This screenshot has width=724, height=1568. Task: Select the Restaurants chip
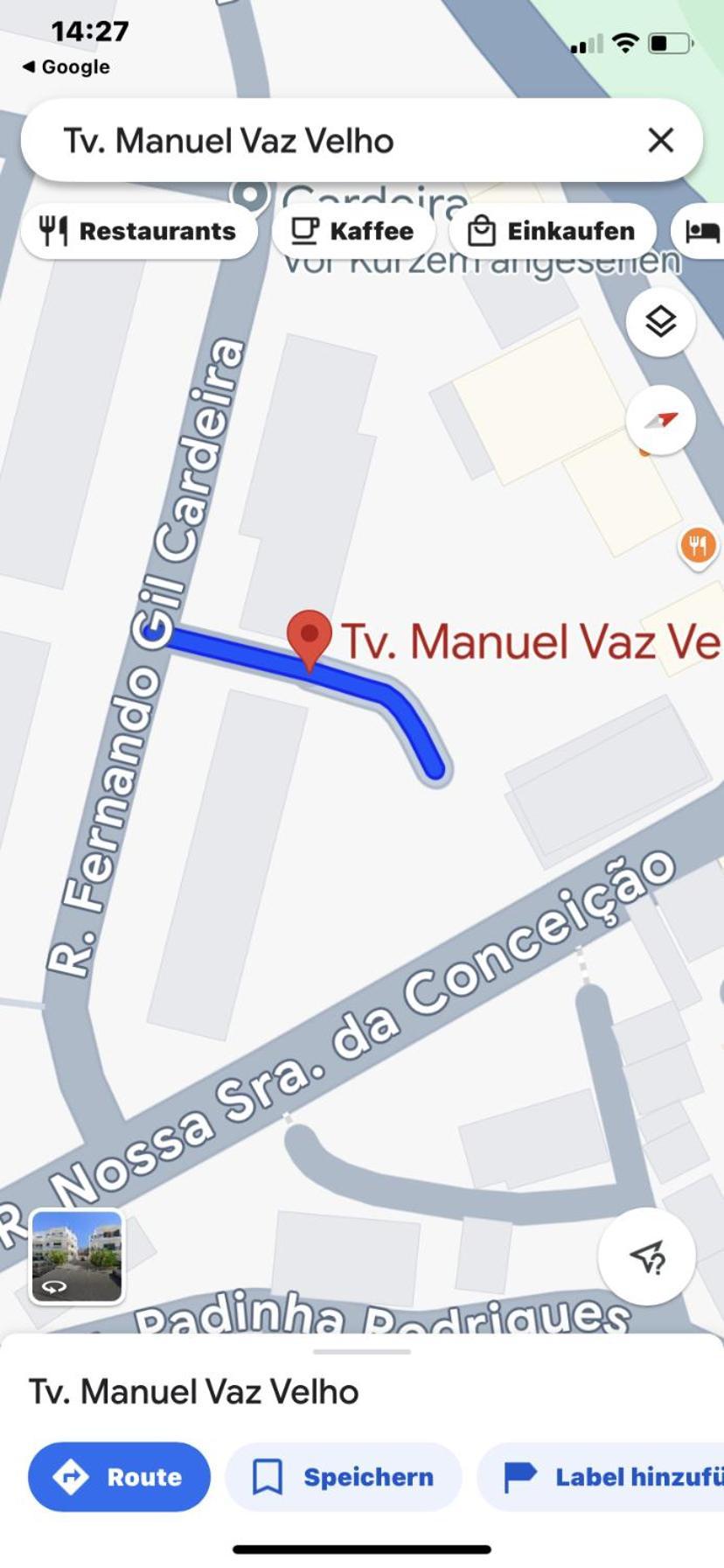click(x=139, y=231)
